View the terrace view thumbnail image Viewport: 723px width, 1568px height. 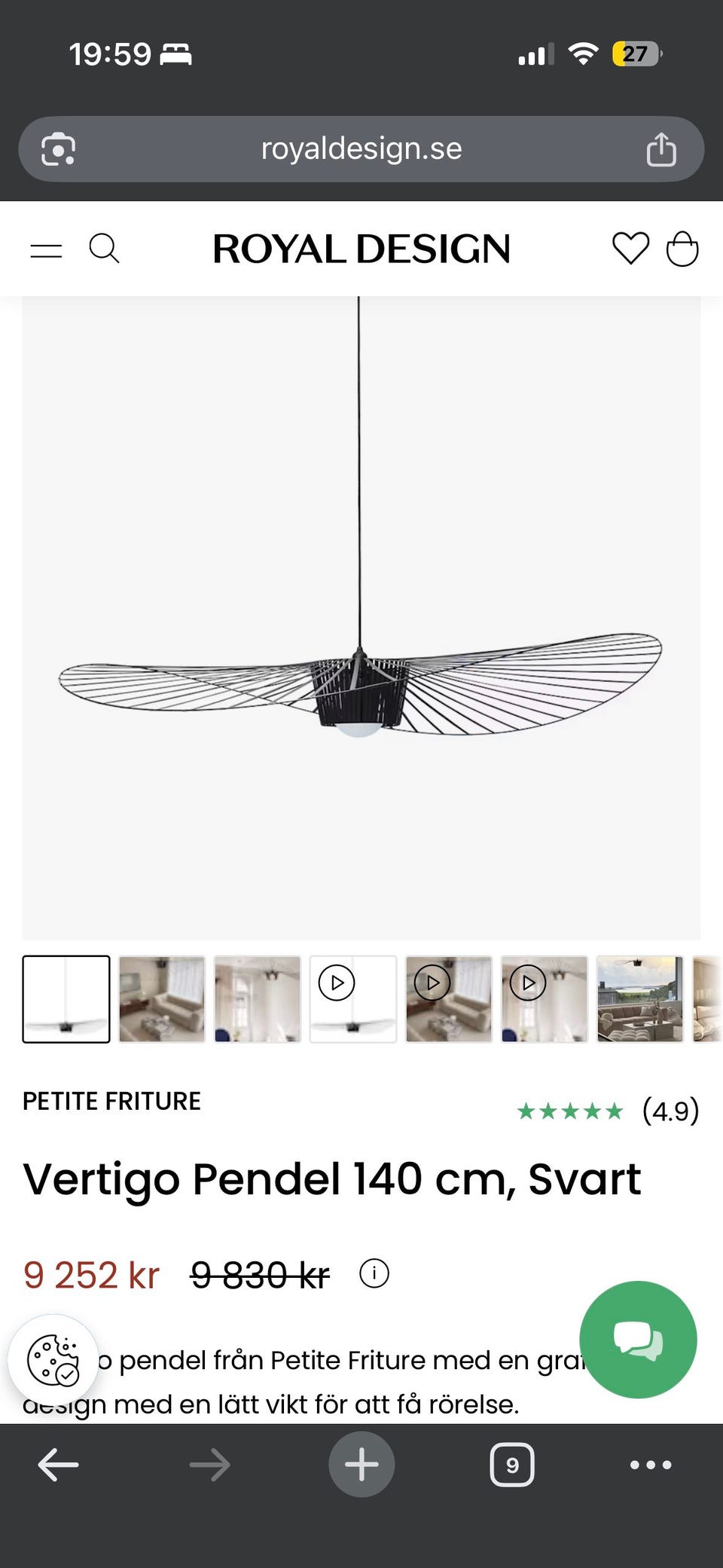coord(640,999)
